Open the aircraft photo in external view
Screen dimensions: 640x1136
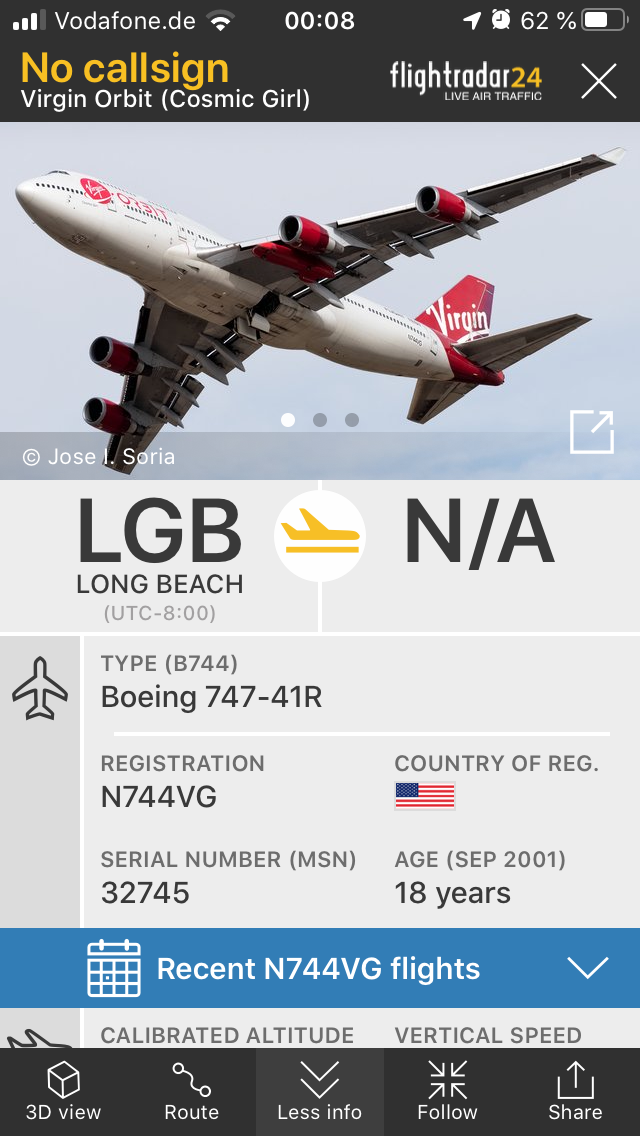click(591, 432)
